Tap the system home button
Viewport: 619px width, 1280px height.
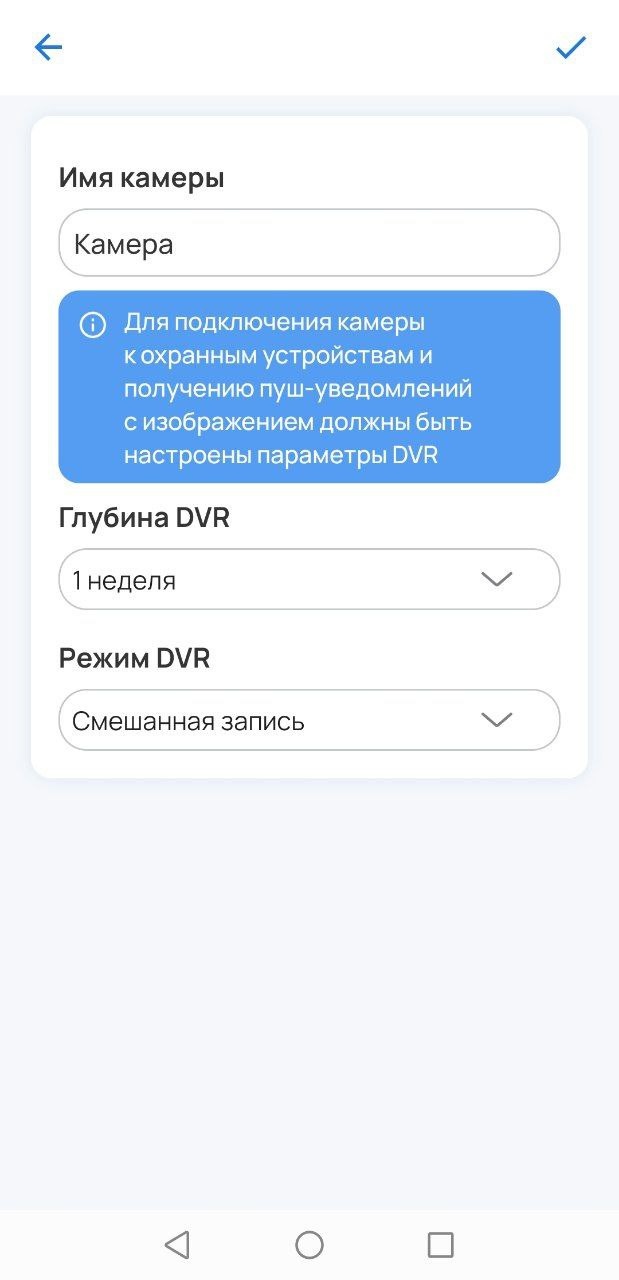tap(309, 1244)
